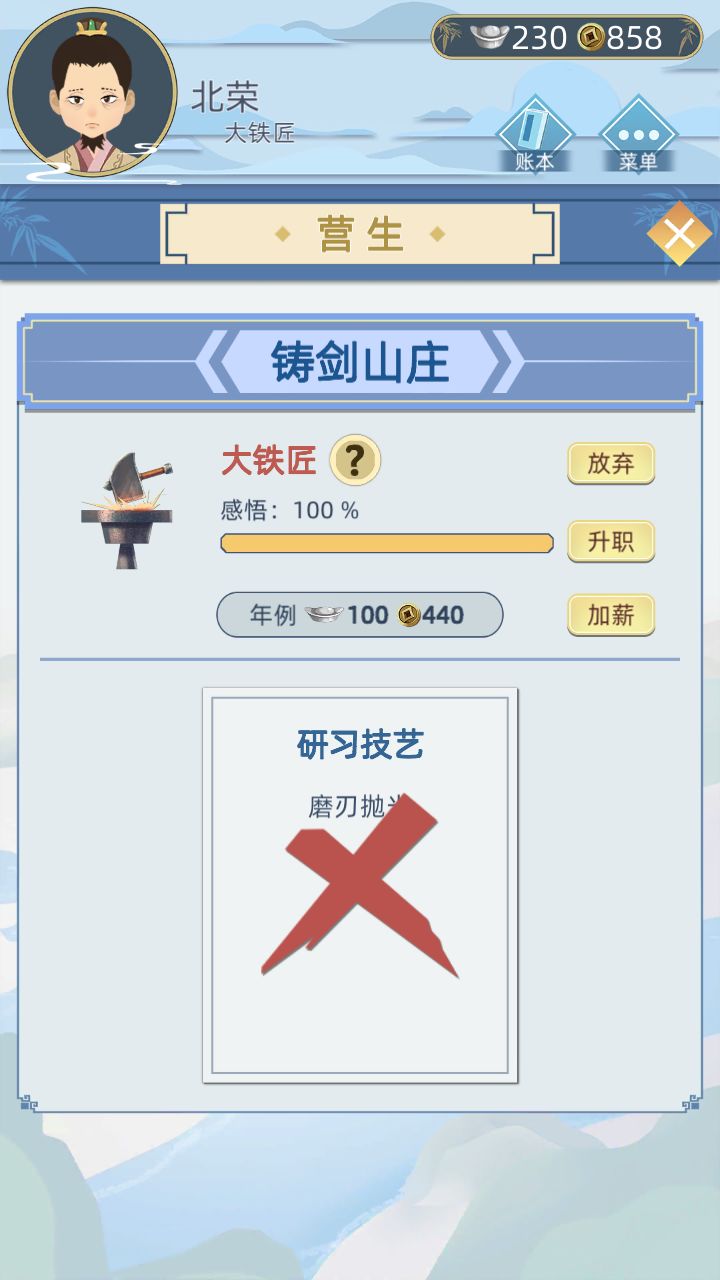
Task: Click the name label 北荣
Action: click(x=229, y=97)
